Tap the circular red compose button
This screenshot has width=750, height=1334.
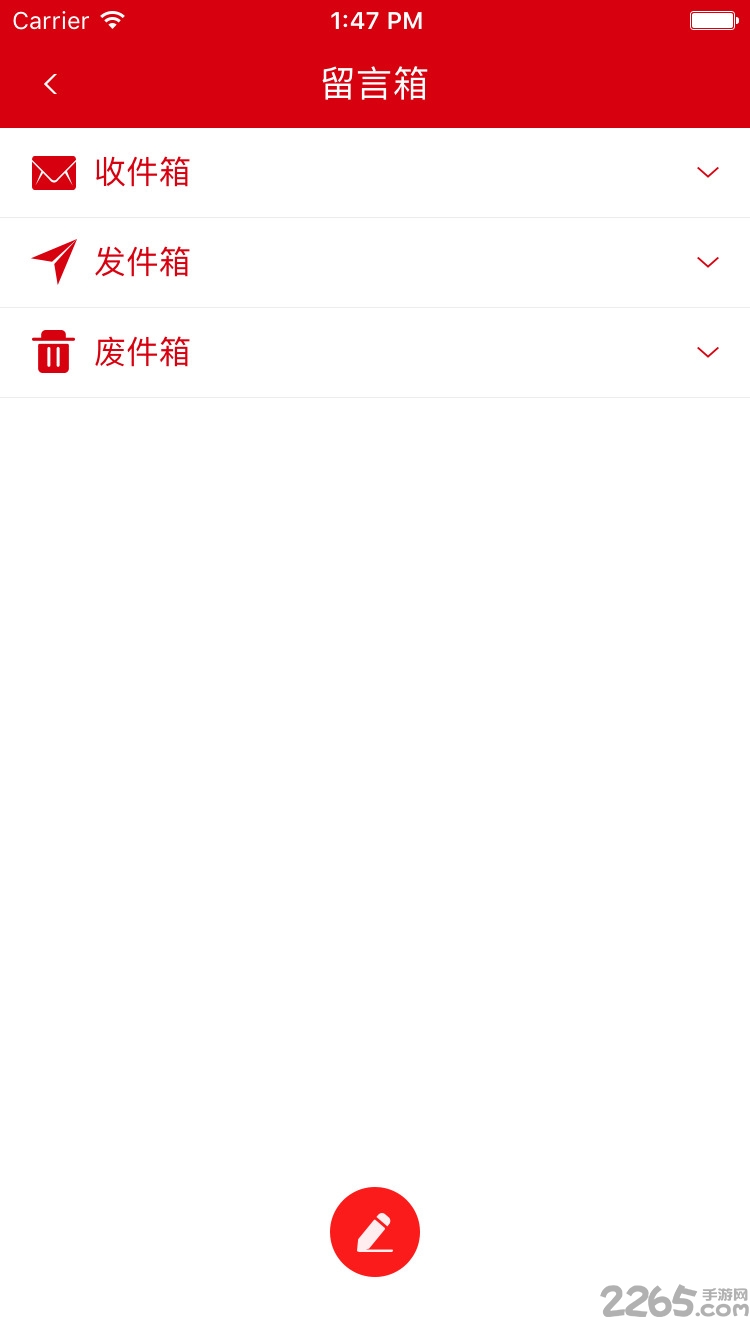coord(375,1231)
